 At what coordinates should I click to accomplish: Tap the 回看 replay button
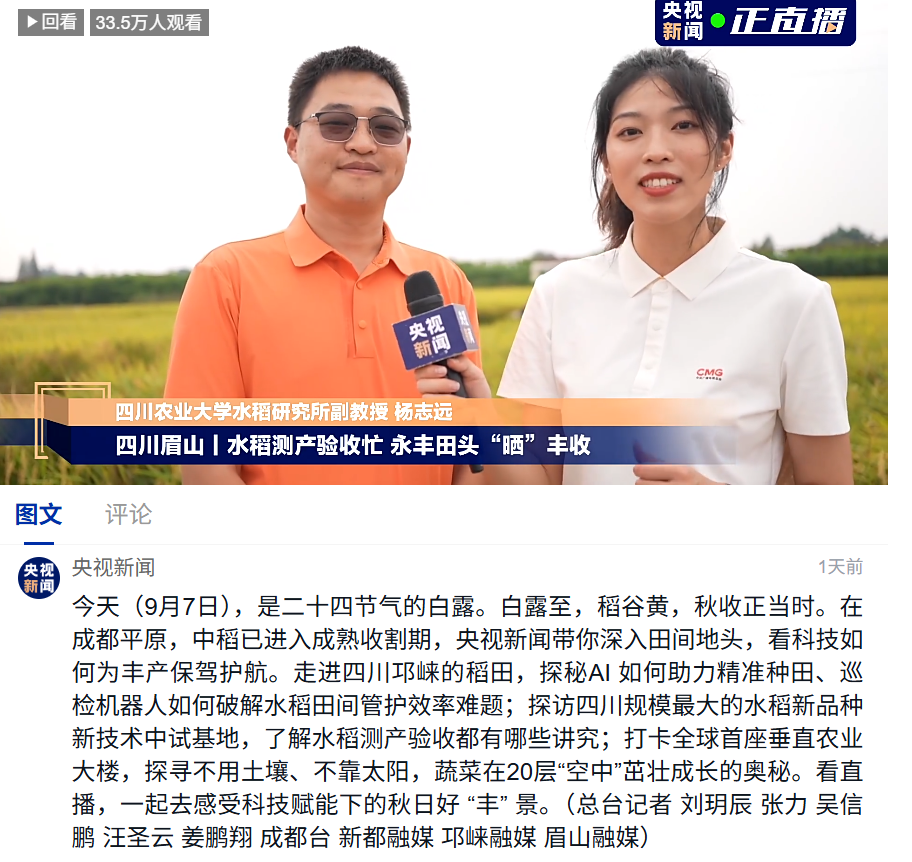point(50,22)
